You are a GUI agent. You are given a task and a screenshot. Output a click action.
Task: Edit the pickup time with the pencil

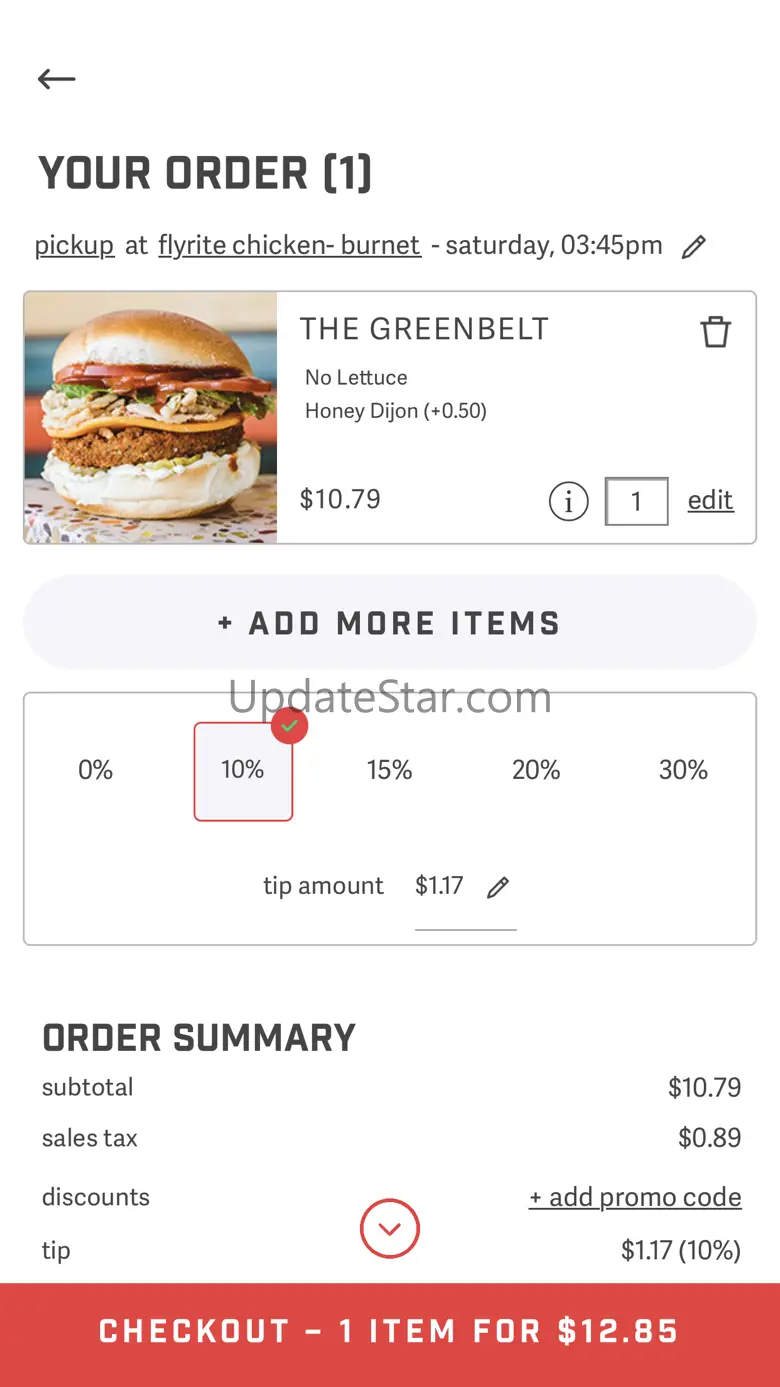pos(693,247)
